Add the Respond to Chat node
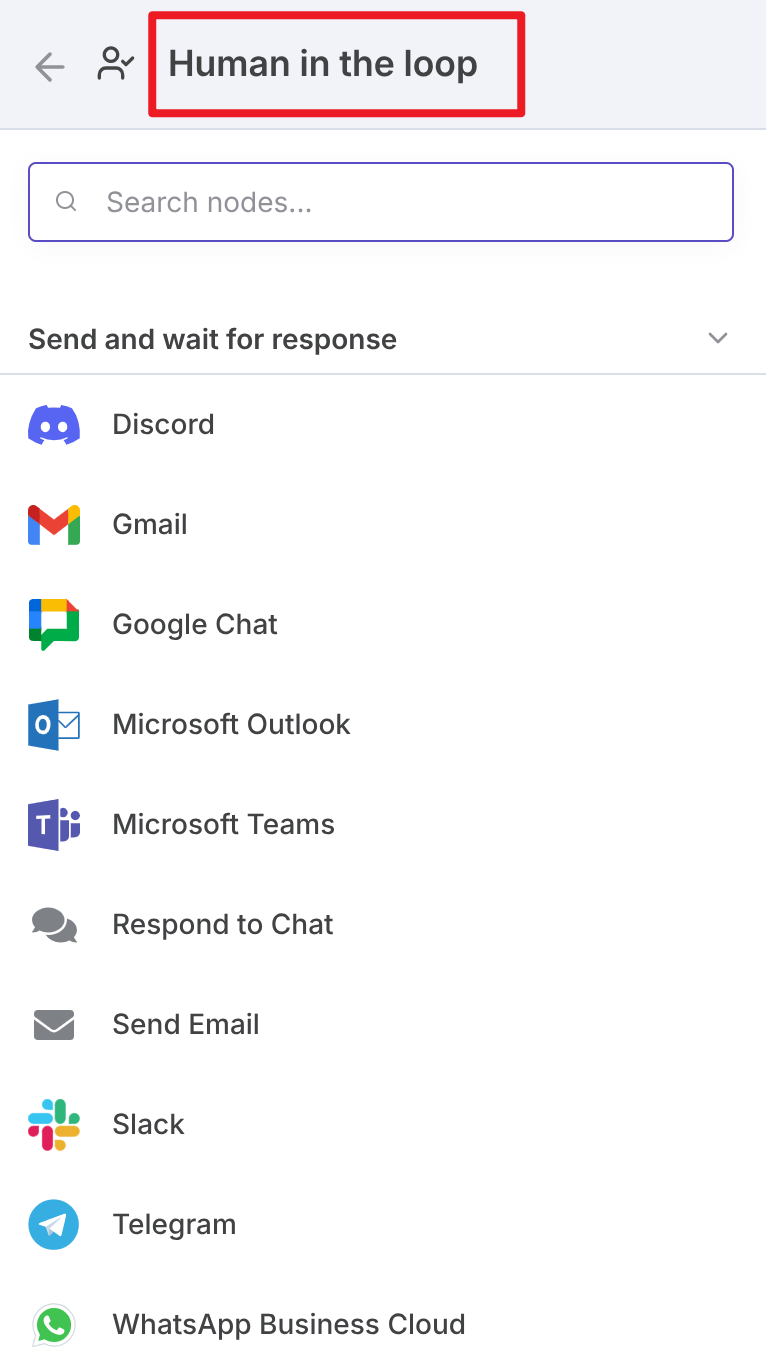 [x=383, y=924]
